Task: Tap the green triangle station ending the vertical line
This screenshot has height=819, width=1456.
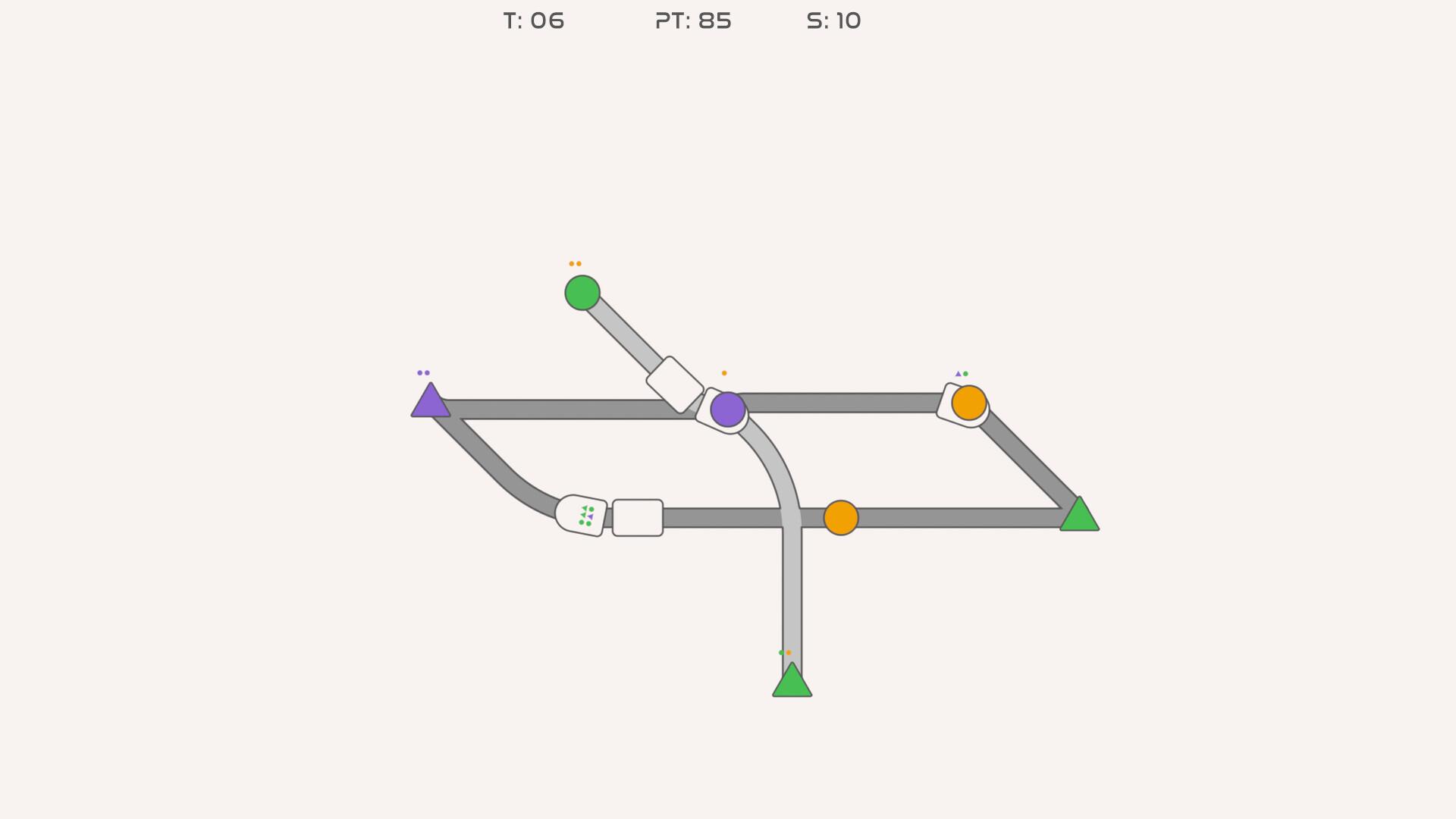Action: [792, 682]
